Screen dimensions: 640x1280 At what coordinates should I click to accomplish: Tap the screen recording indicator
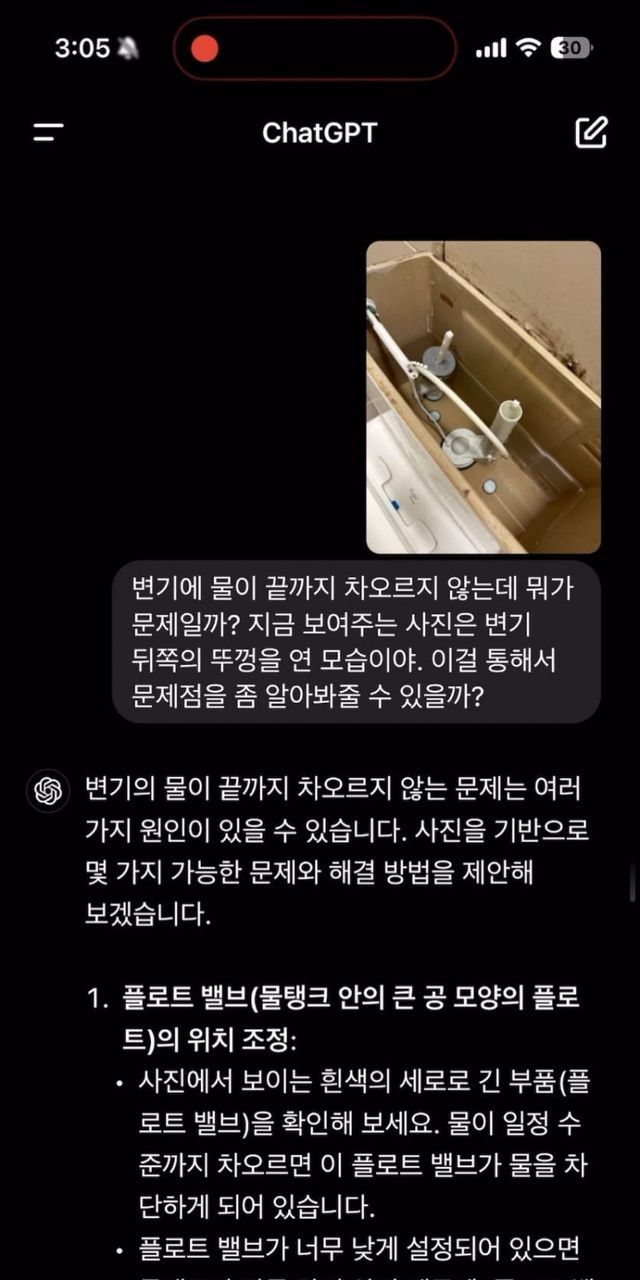(x=205, y=48)
